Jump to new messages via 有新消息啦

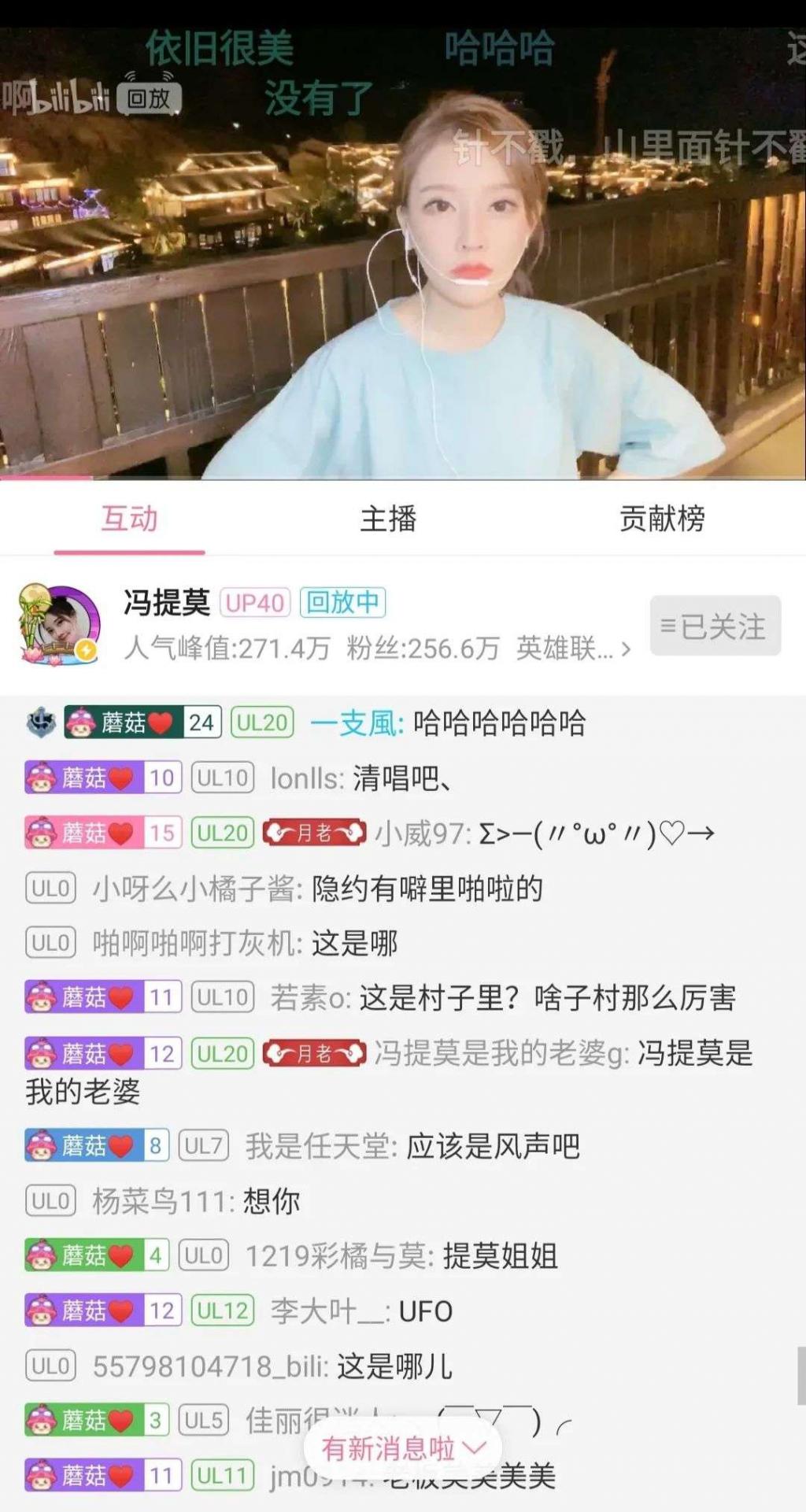click(403, 1448)
